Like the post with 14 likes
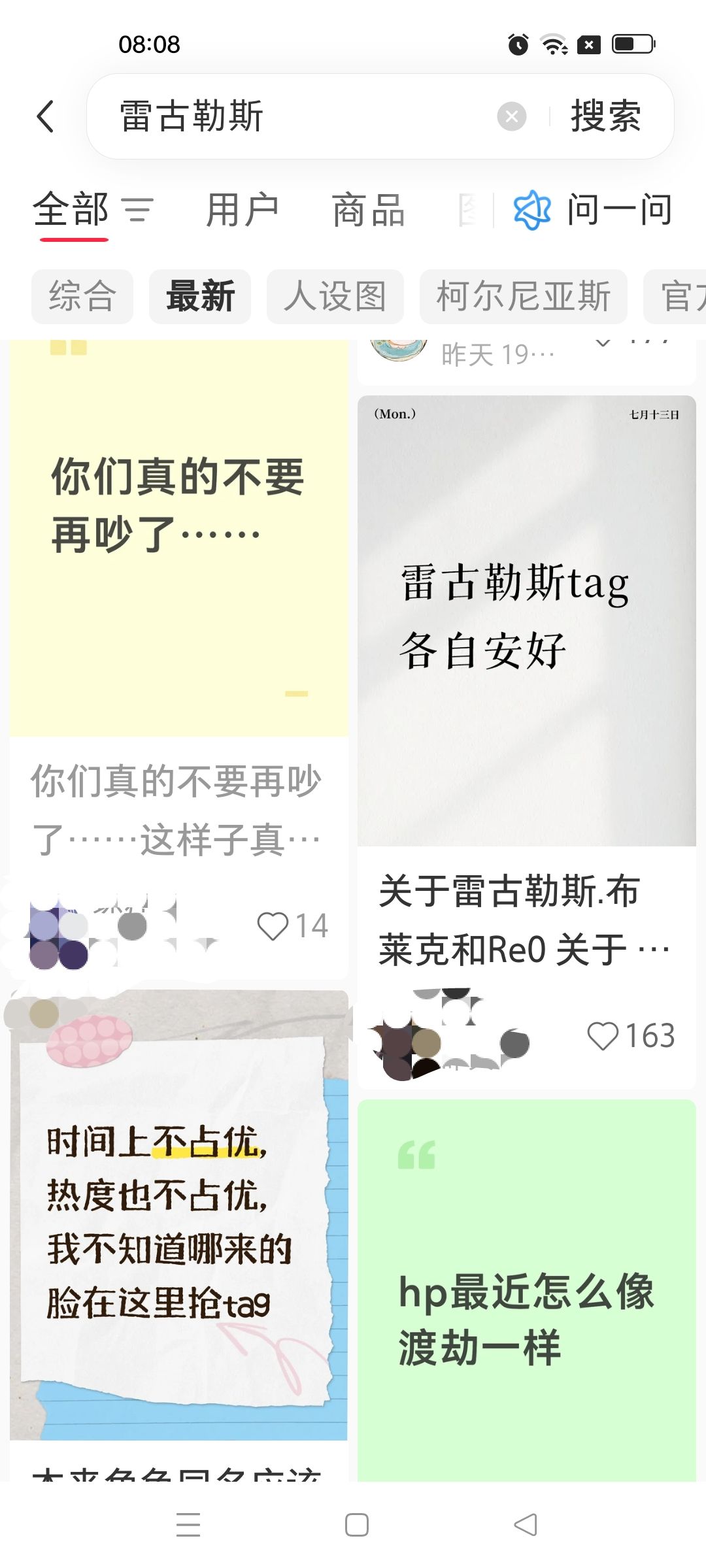 coord(292,926)
